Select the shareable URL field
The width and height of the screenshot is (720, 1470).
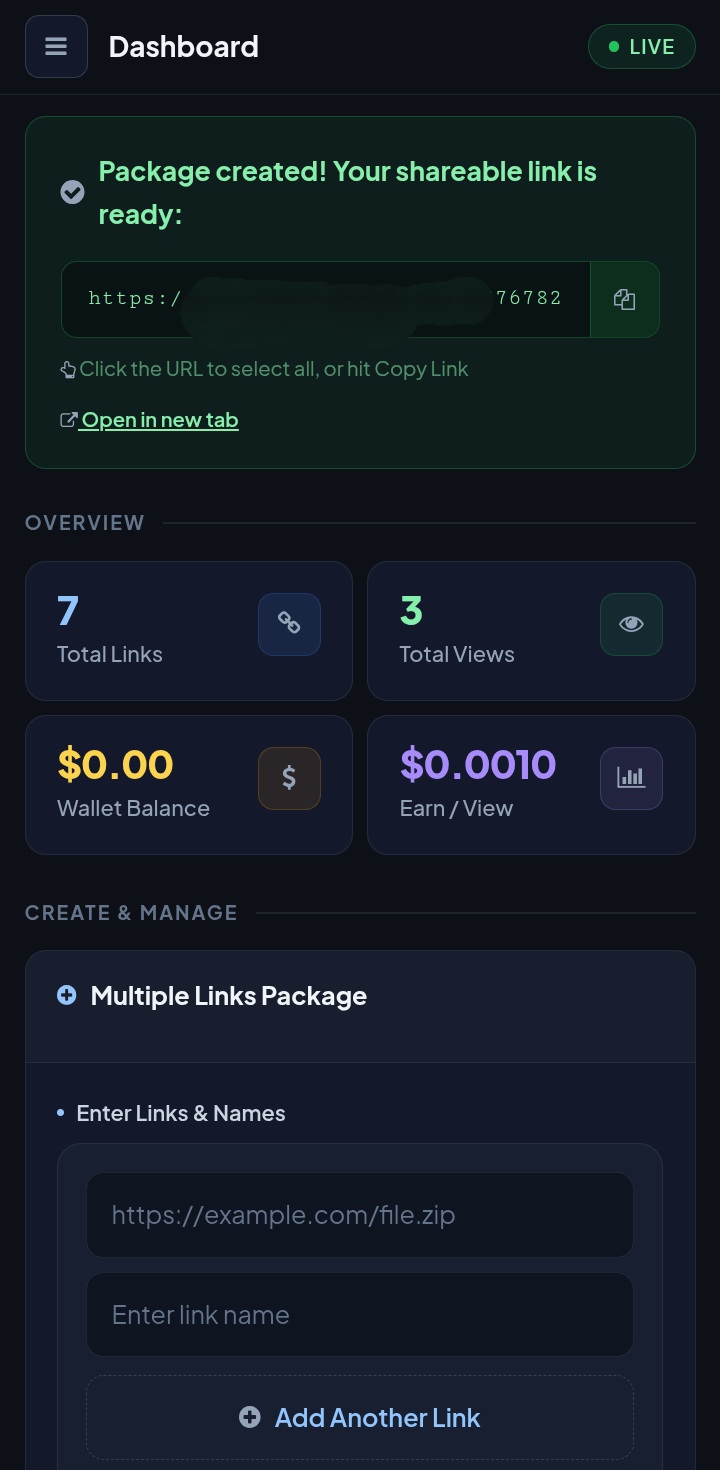pyautogui.click(x=325, y=299)
